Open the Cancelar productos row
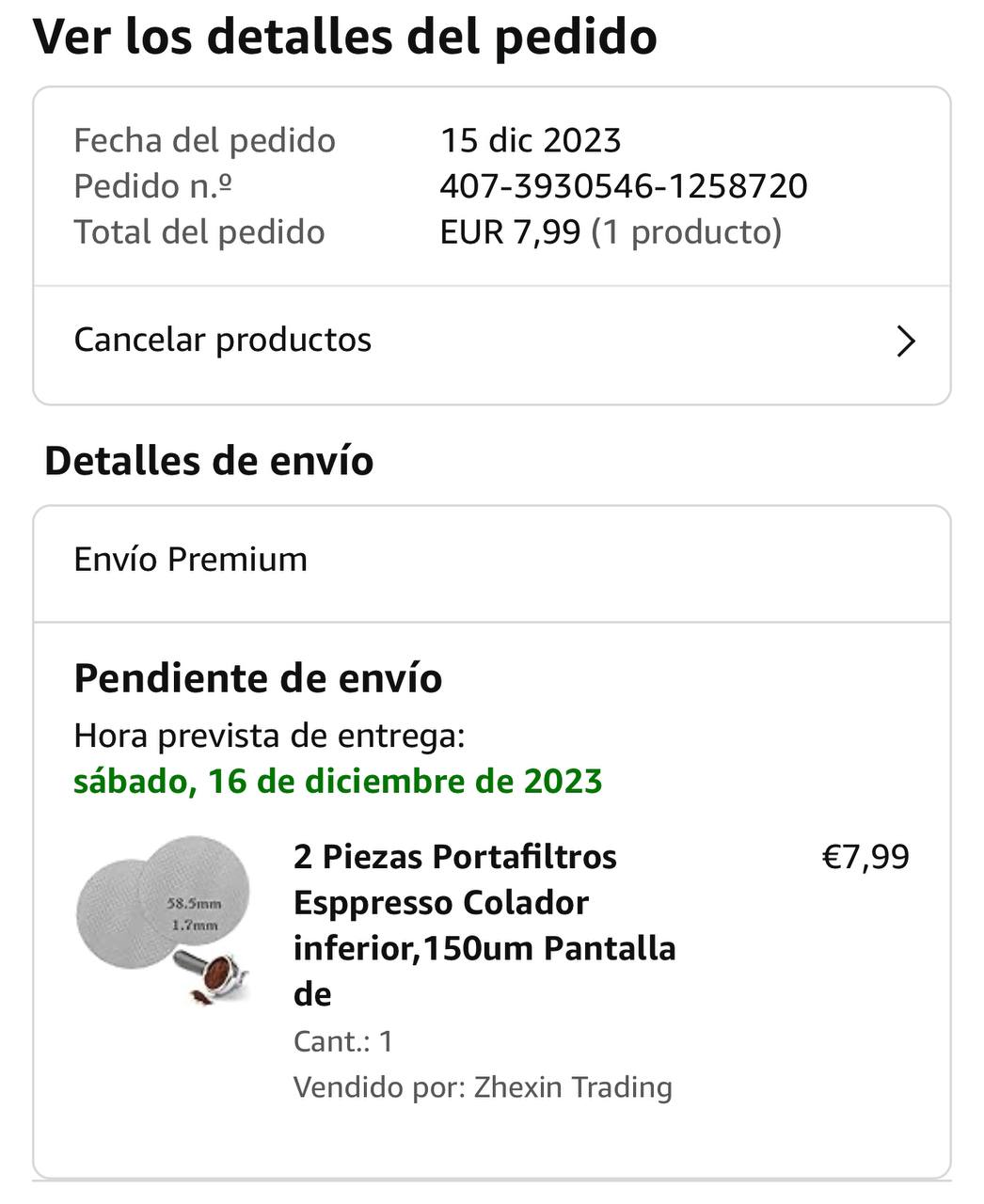This screenshot has height=1204, width=984. (491, 341)
